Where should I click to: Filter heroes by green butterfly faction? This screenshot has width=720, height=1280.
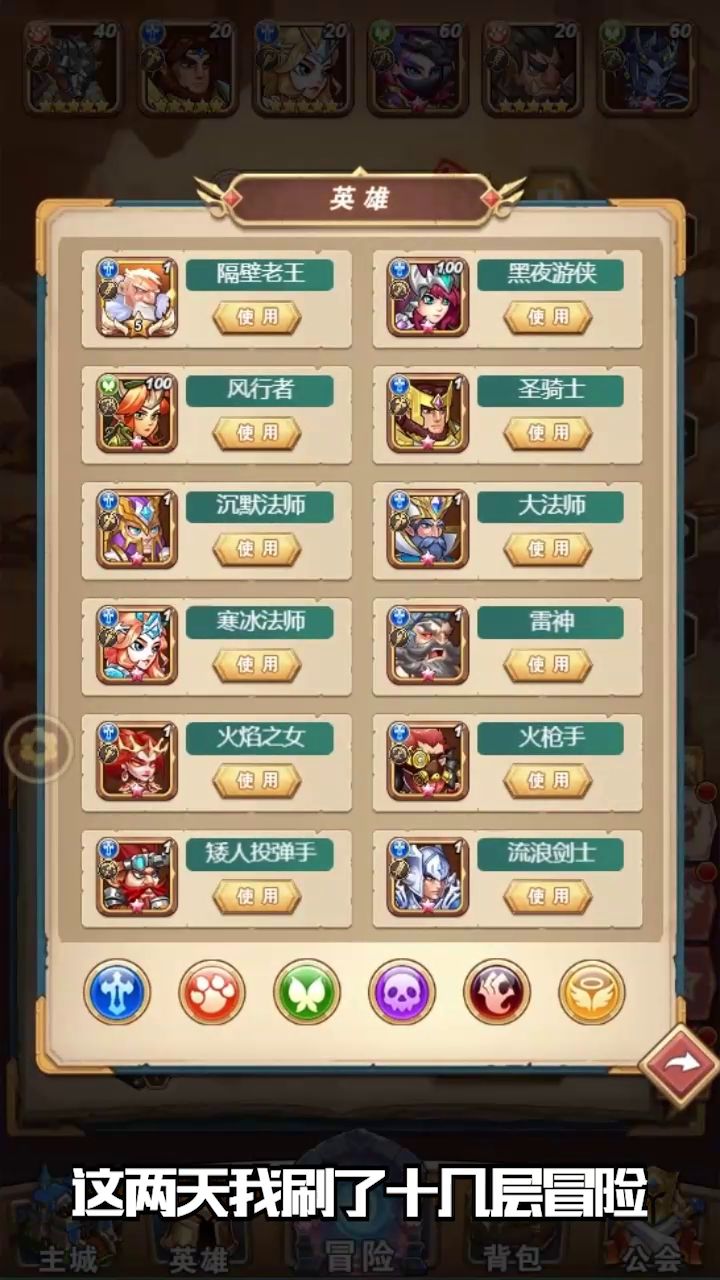307,992
